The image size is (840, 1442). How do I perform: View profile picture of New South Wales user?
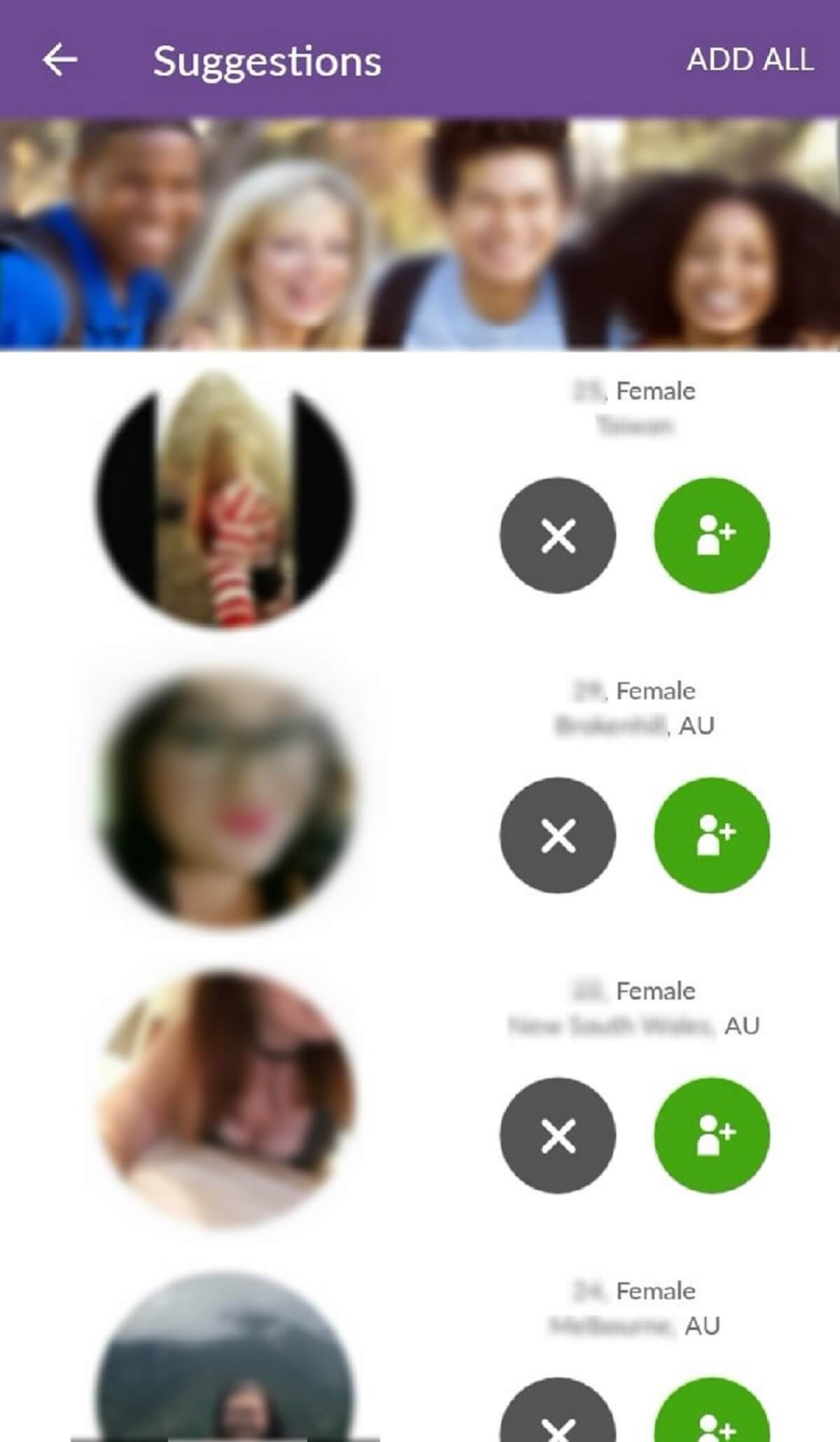tap(225, 1100)
